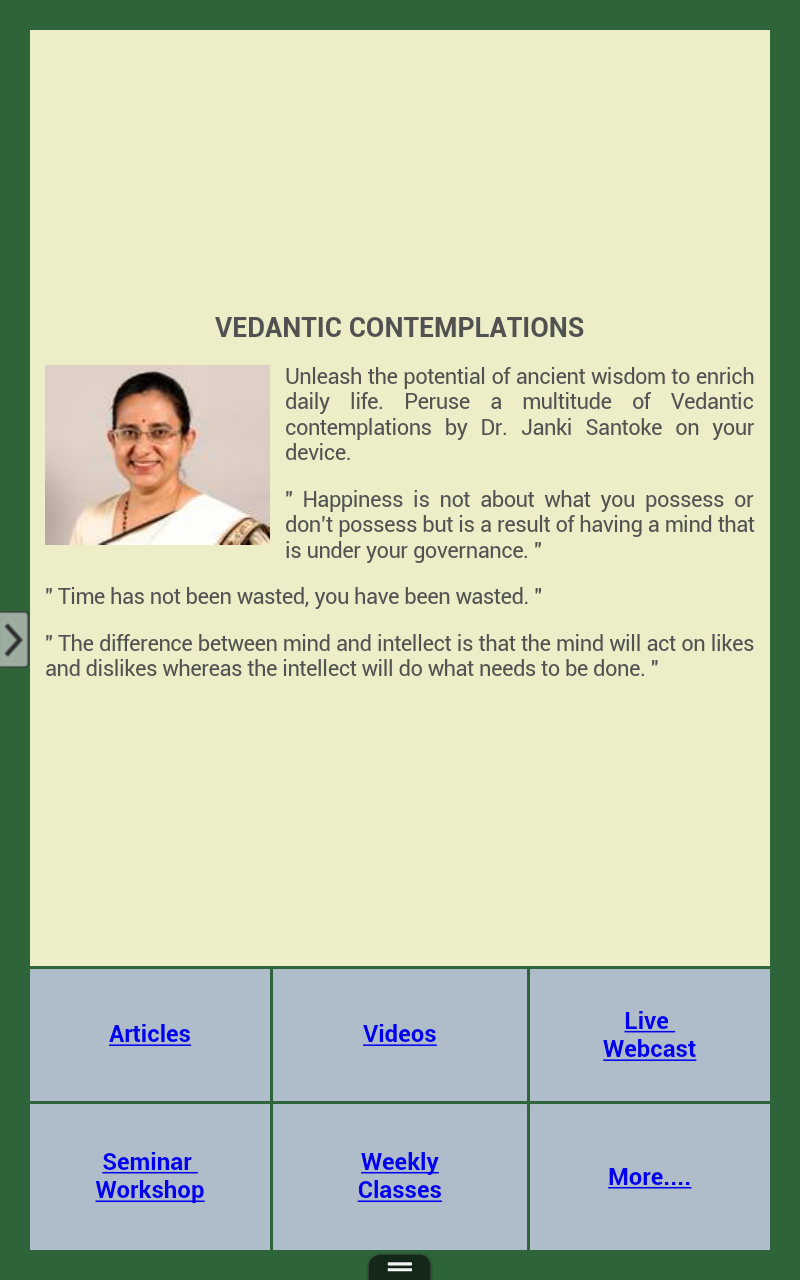Select the mind and intellect quote
Viewport: 800px width, 1280px height.
pos(398,655)
